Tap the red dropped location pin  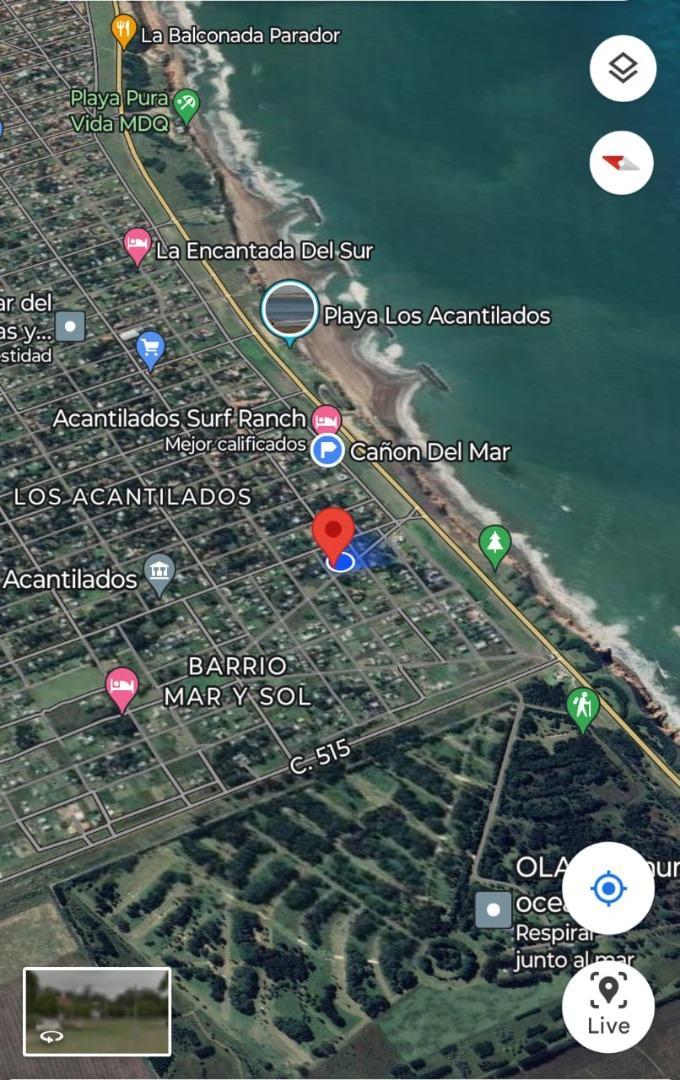pyautogui.click(x=334, y=533)
